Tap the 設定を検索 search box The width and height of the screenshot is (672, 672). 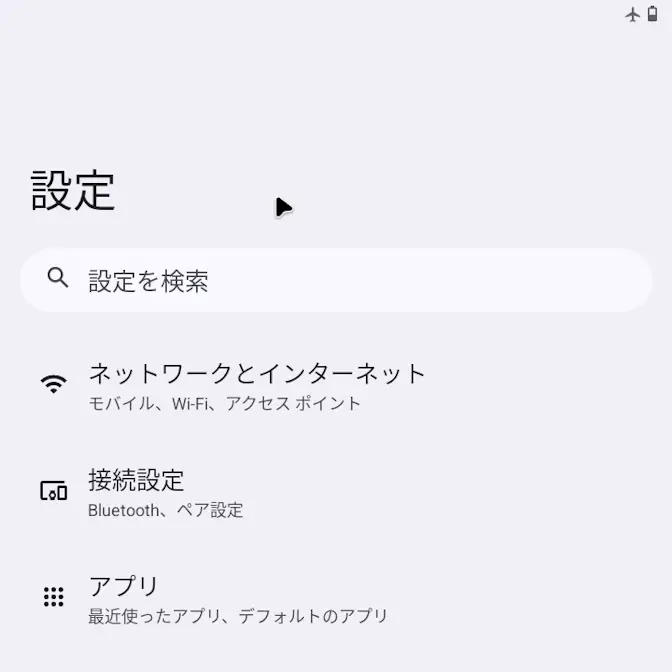[x=336, y=280]
